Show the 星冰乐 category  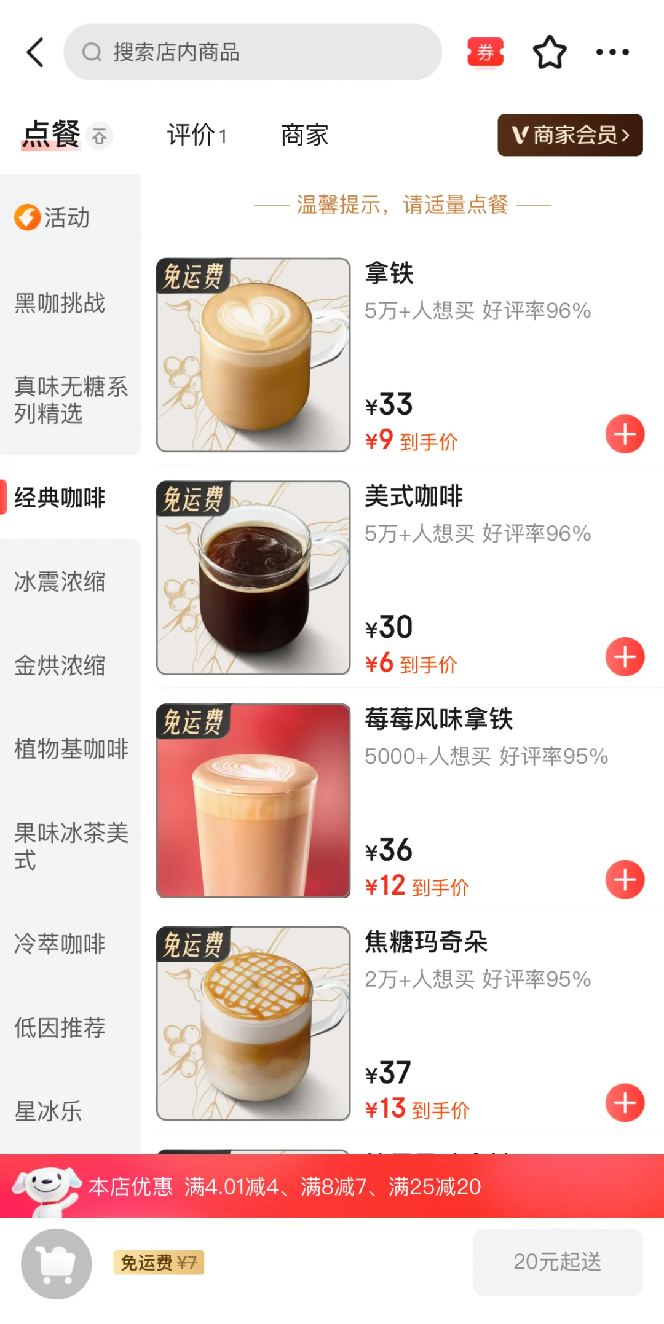pos(48,1111)
